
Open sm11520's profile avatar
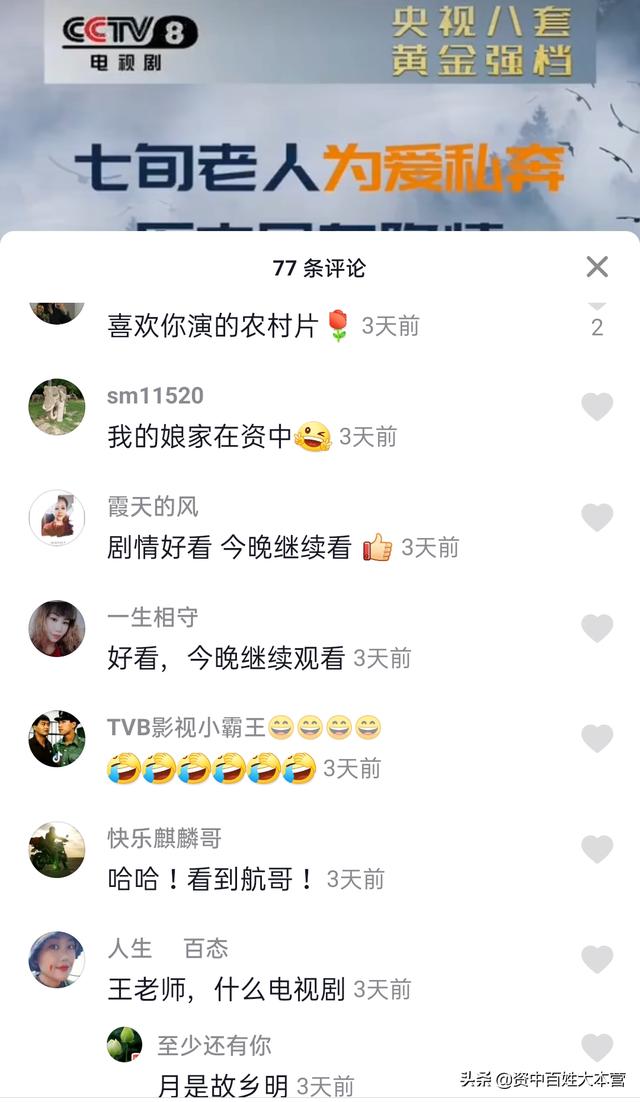(x=57, y=407)
